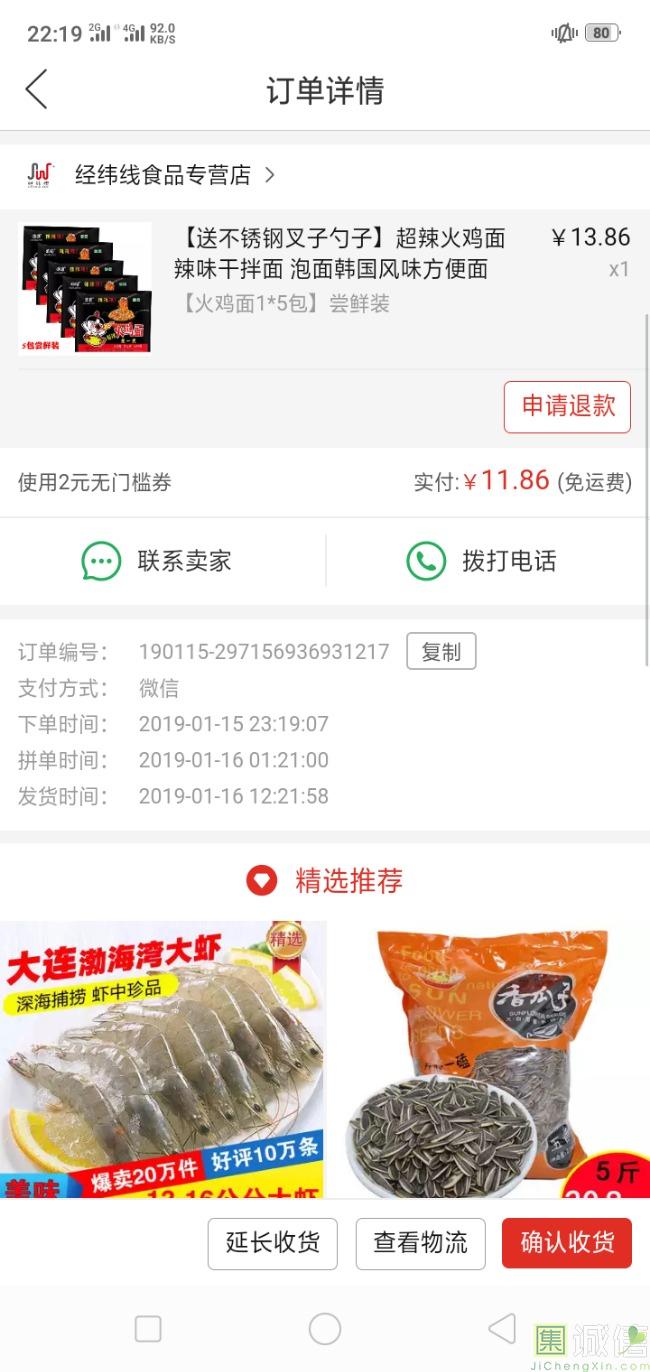Viewport: 650px width, 1372px height.
Task: Contact the seller via 联系卖家
Action: point(158,561)
